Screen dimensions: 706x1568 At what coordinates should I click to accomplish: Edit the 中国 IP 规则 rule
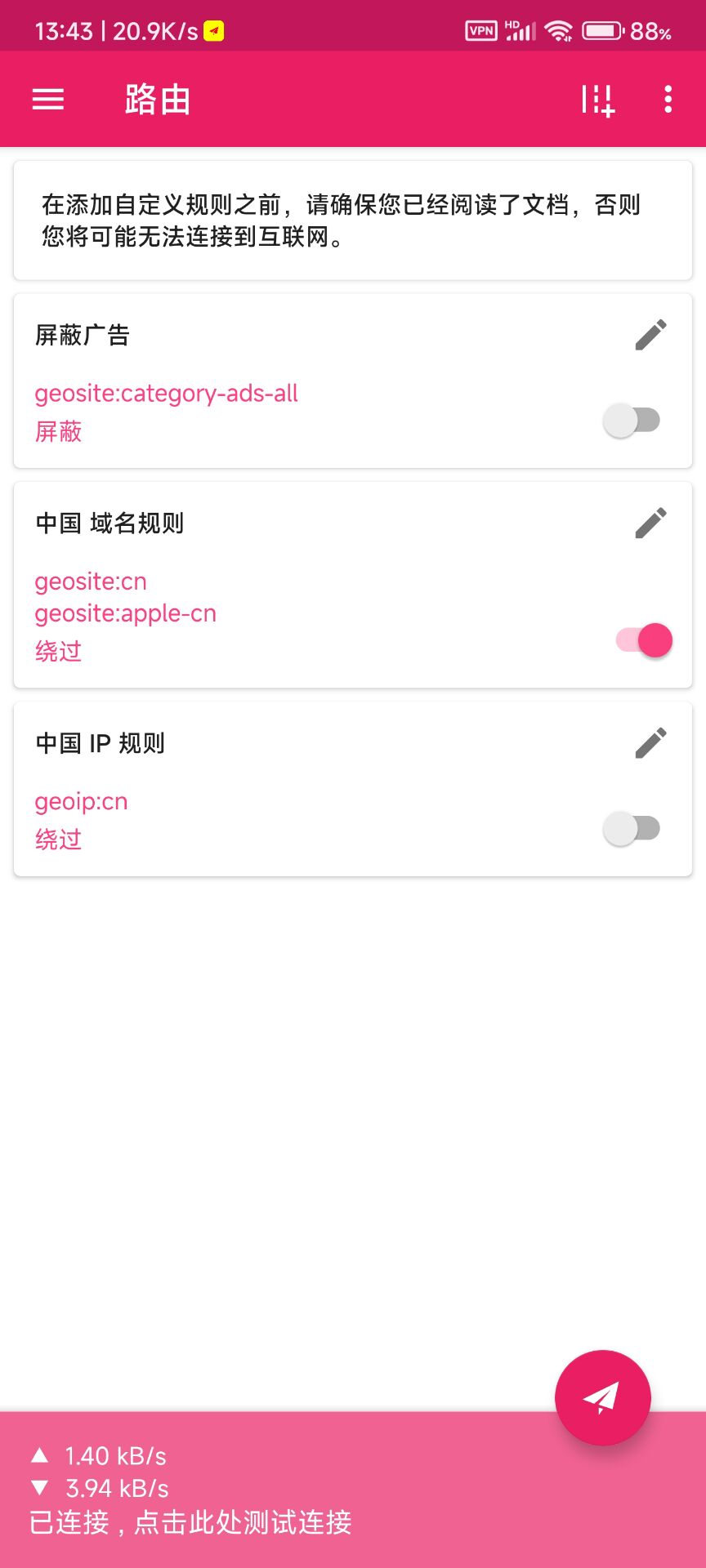pyautogui.click(x=651, y=743)
